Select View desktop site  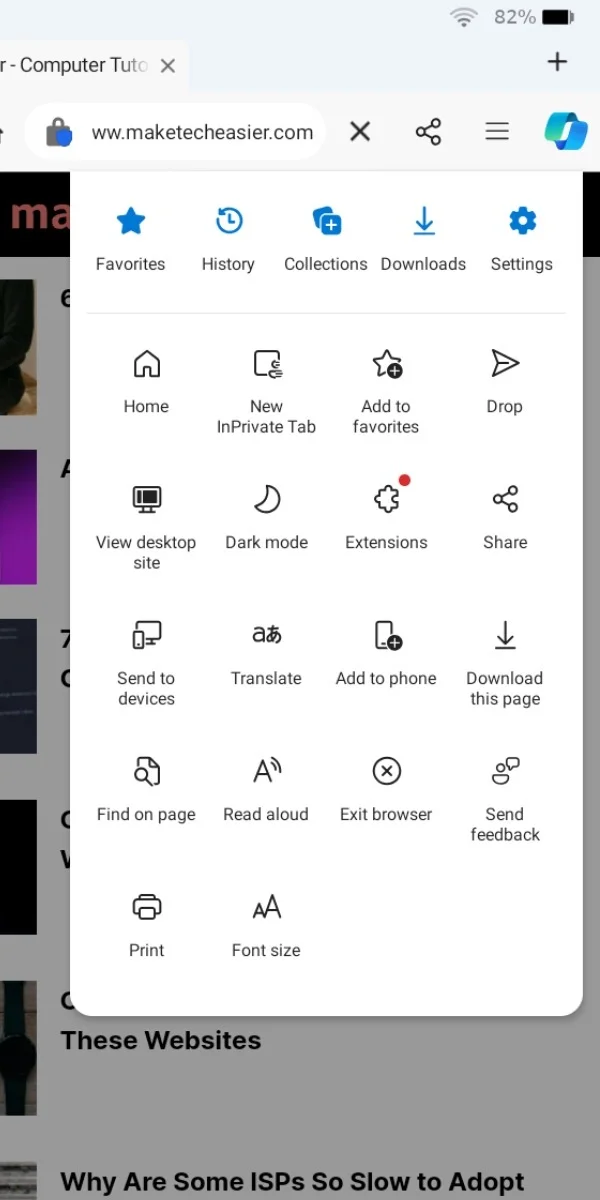point(146,527)
